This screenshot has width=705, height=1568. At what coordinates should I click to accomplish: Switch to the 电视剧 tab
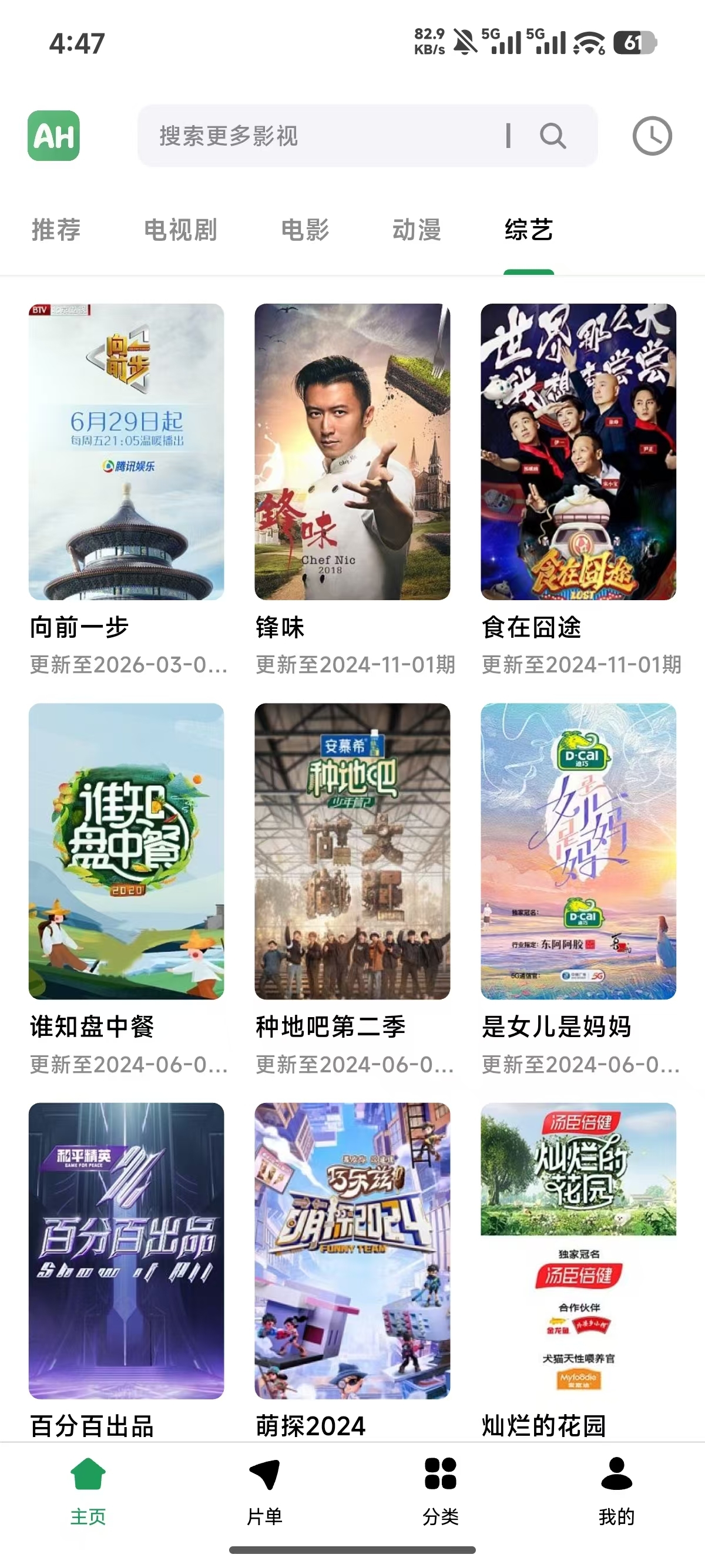(x=180, y=230)
